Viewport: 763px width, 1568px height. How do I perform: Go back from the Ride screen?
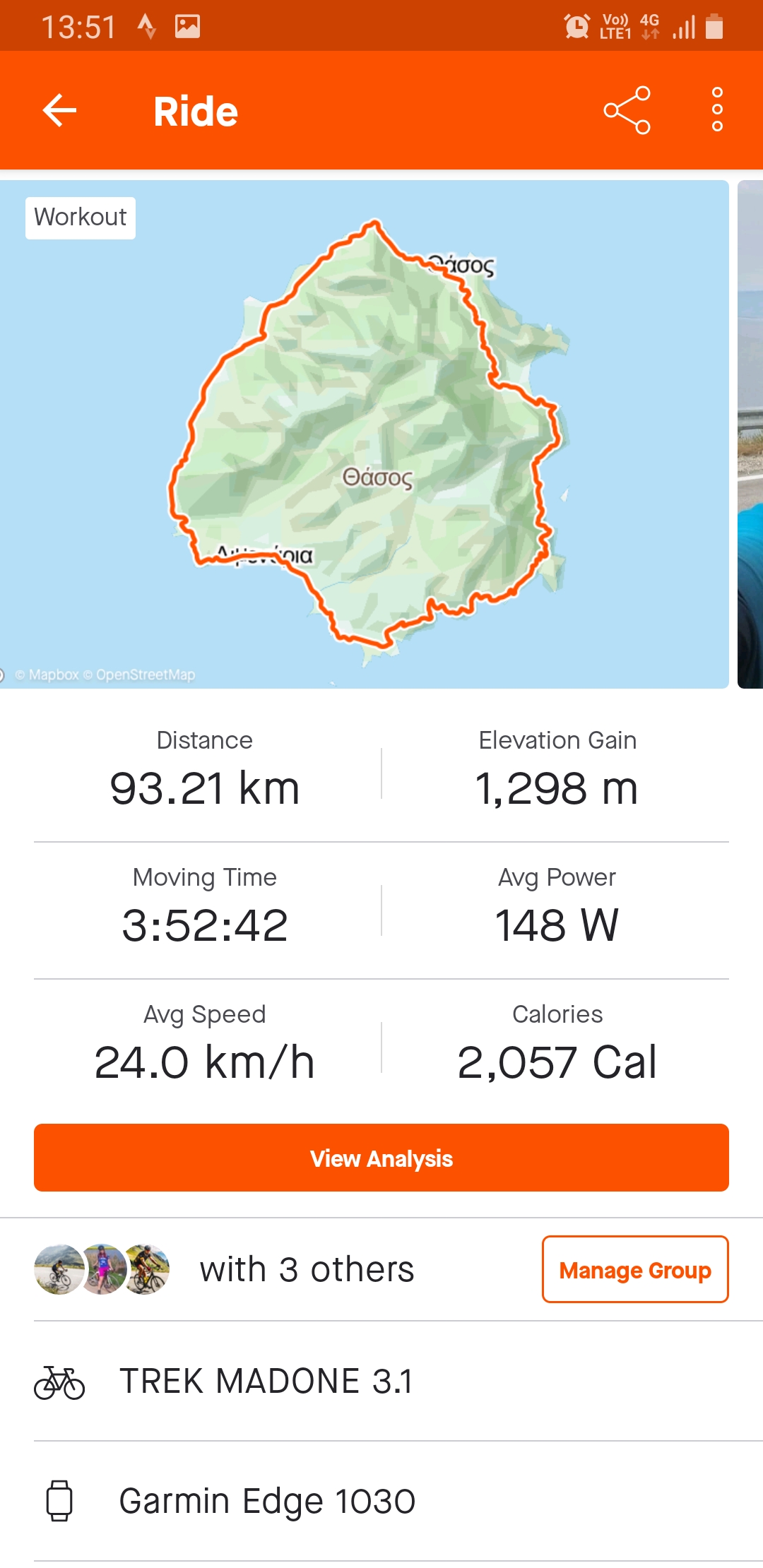click(59, 110)
